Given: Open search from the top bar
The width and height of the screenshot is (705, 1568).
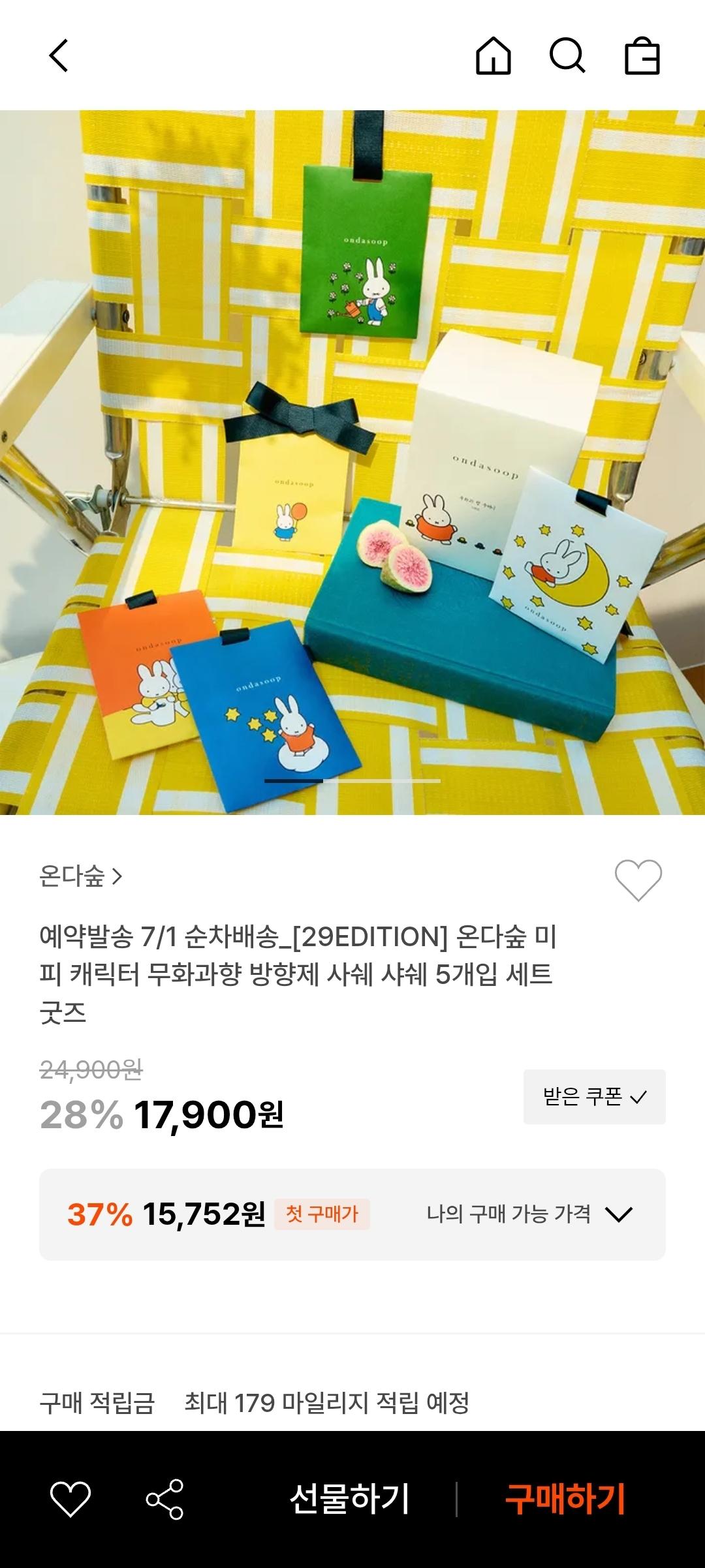Looking at the screenshot, I should tap(567, 55).
